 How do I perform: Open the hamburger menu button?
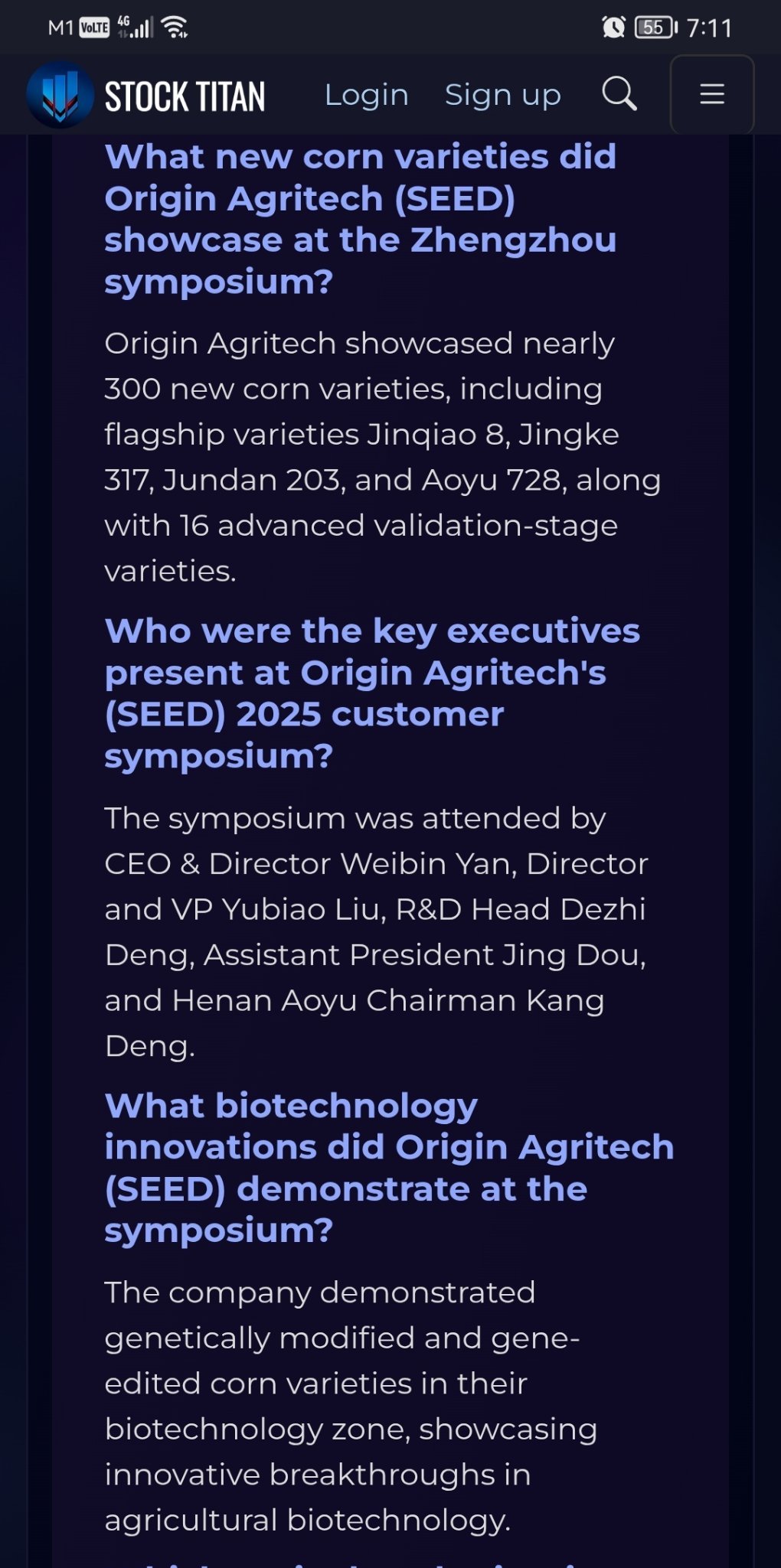click(712, 95)
